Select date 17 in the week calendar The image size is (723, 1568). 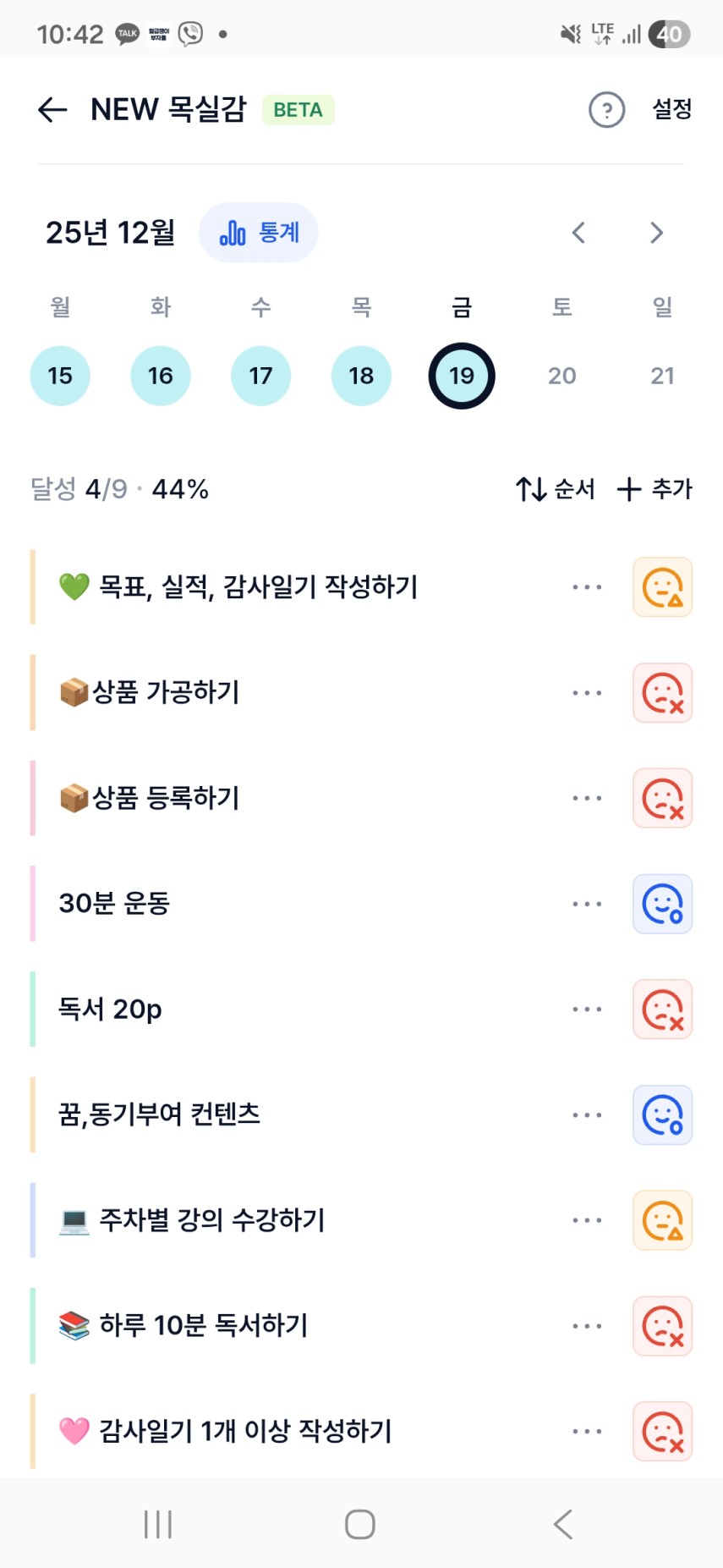260,376
